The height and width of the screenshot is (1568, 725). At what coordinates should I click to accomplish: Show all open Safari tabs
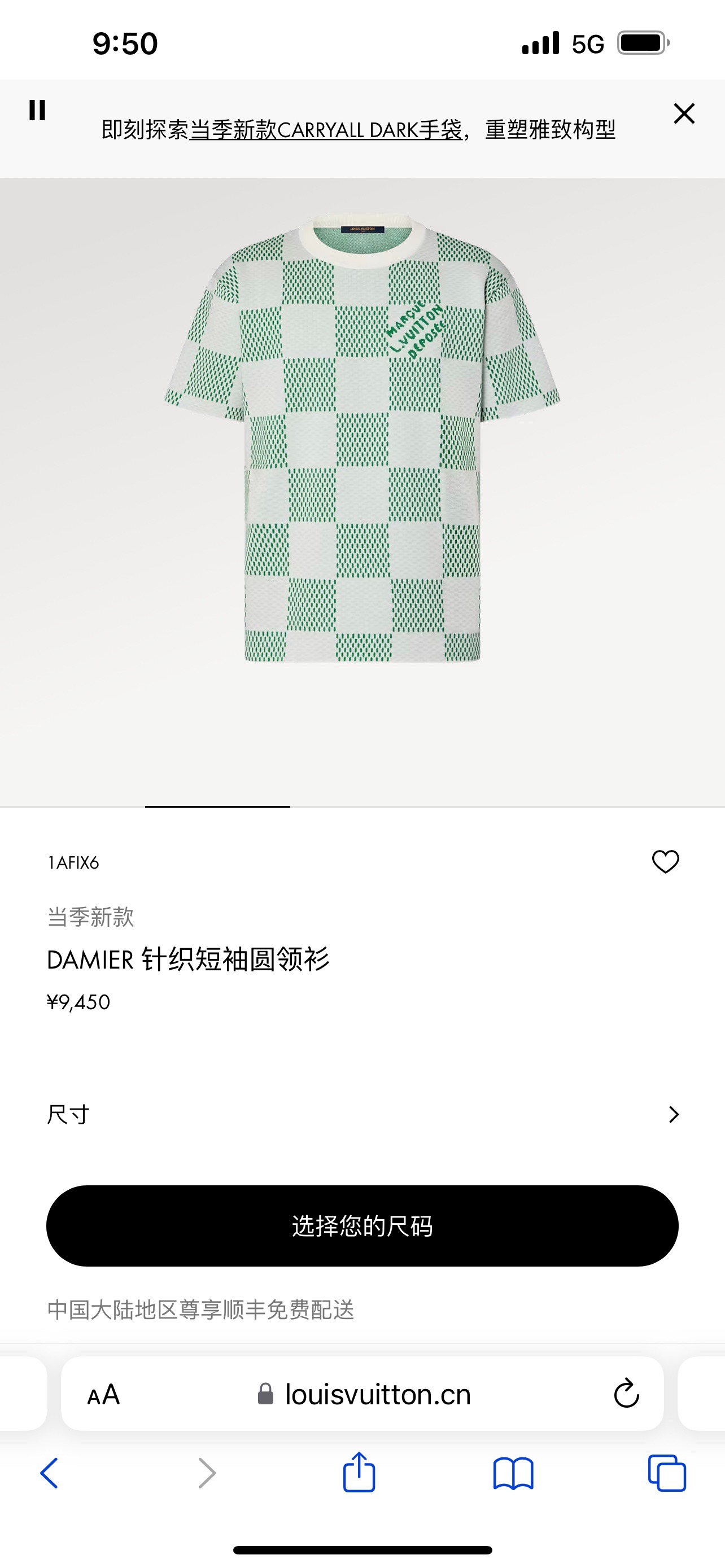coord(667,1473)
